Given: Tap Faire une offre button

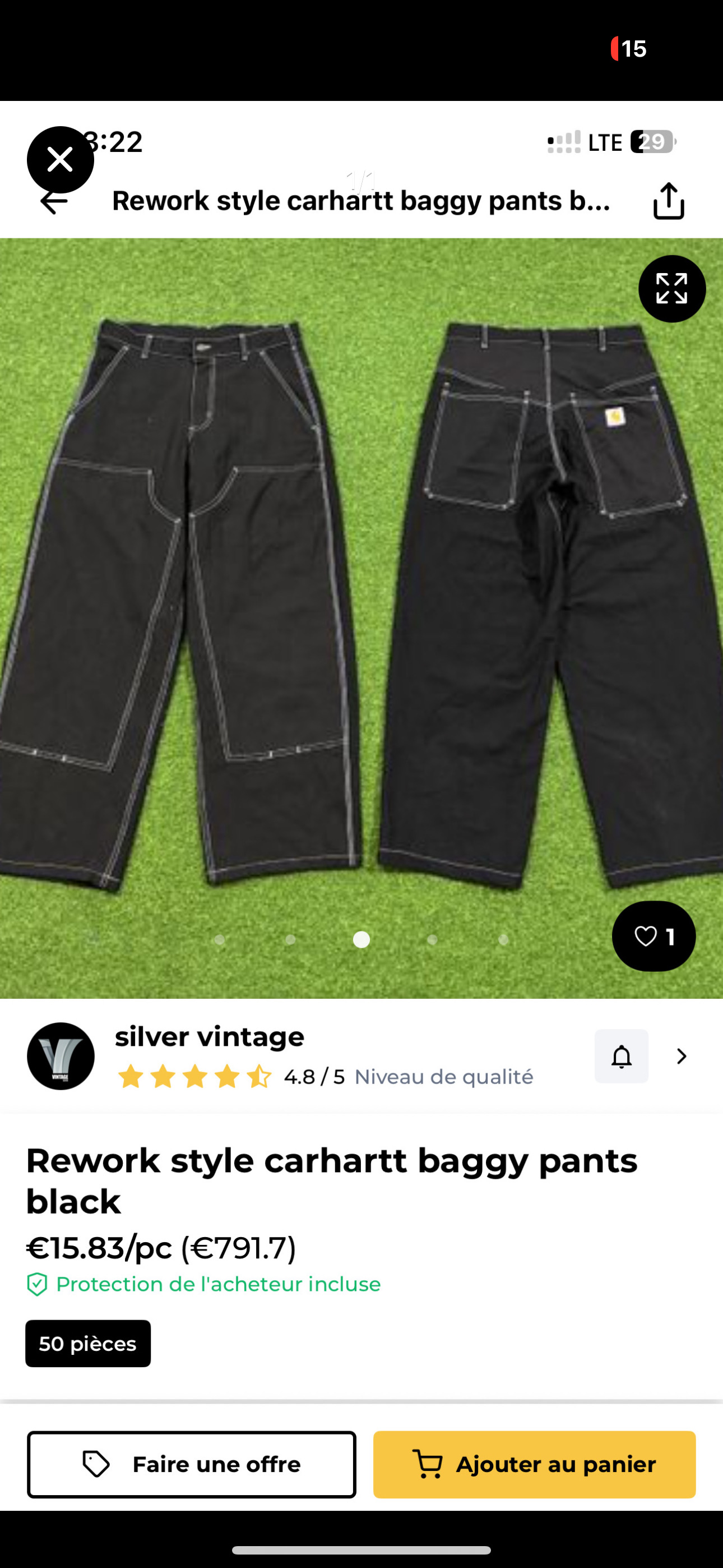Looking at the screenshot, I should pyautogui.click(x=192, y=1464).
